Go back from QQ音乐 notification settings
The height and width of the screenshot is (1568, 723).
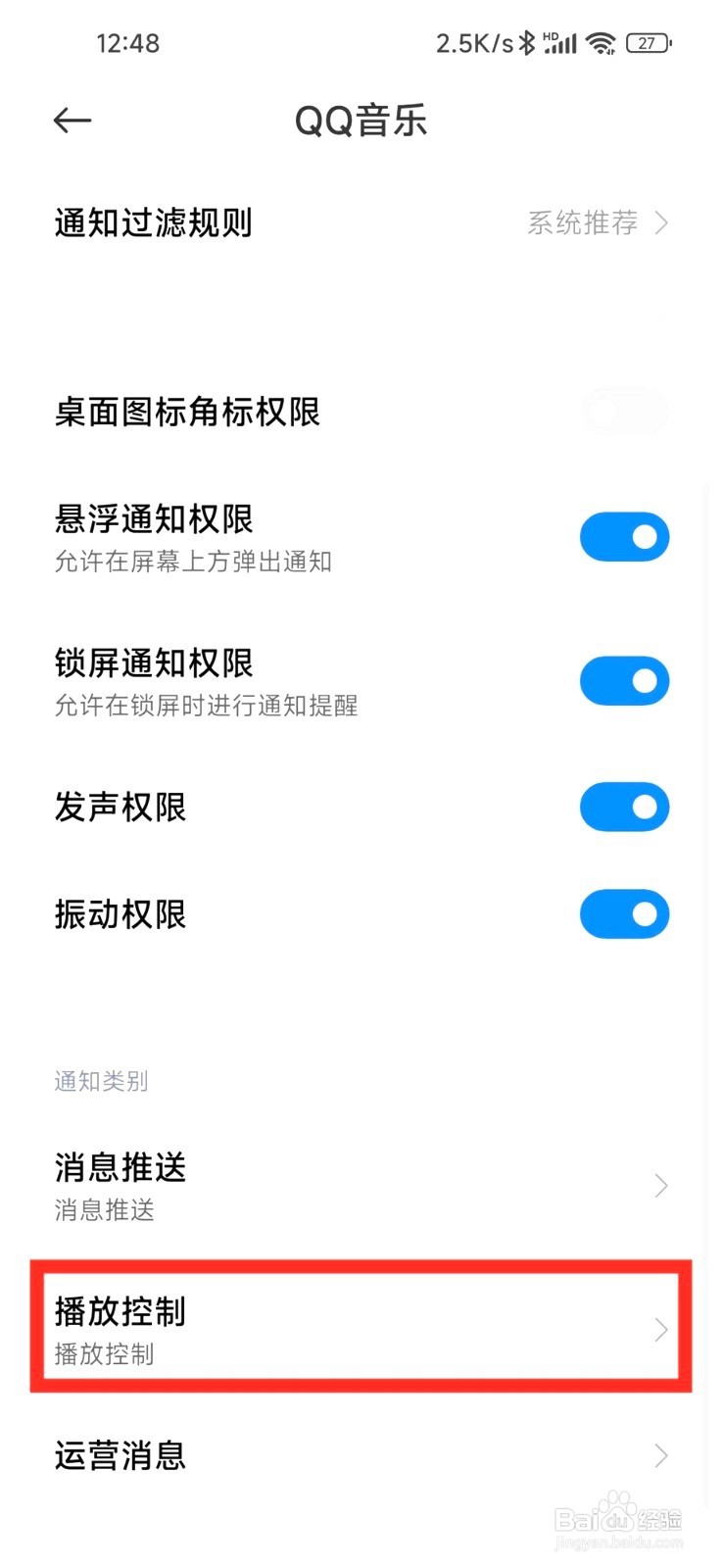tap(72, 121)
